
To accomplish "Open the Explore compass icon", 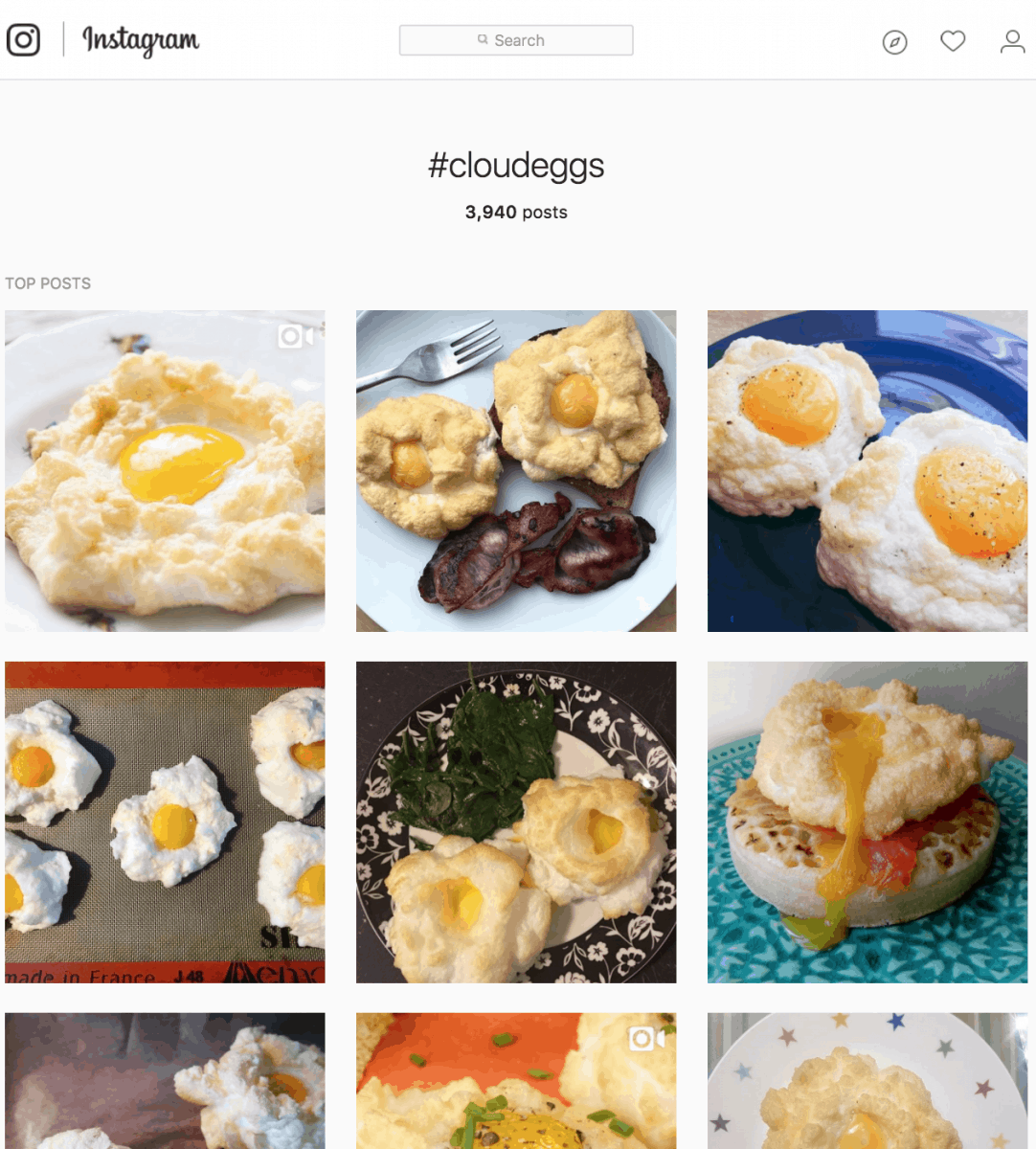I will tap(894, 42).
